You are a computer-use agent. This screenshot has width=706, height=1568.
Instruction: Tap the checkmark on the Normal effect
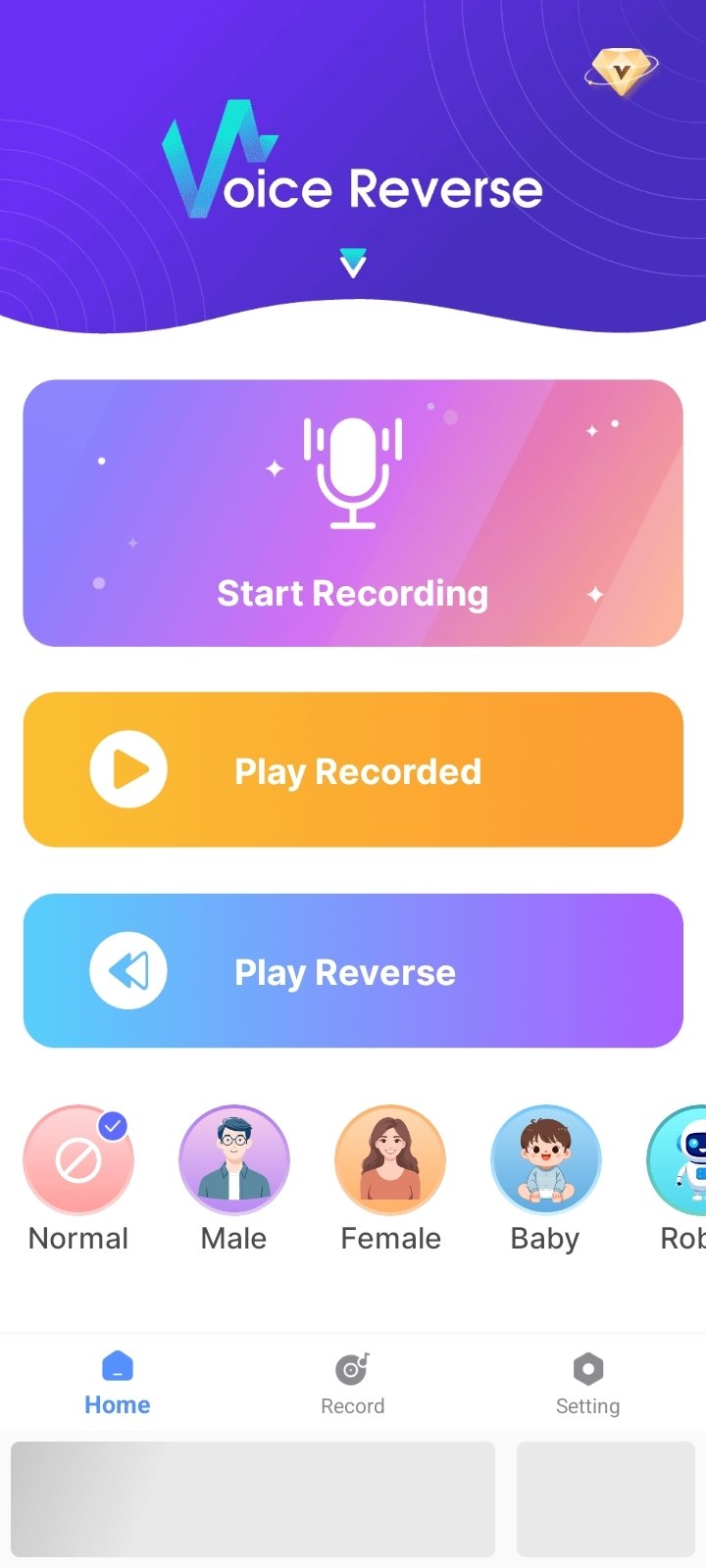(x=115, y=1123)
